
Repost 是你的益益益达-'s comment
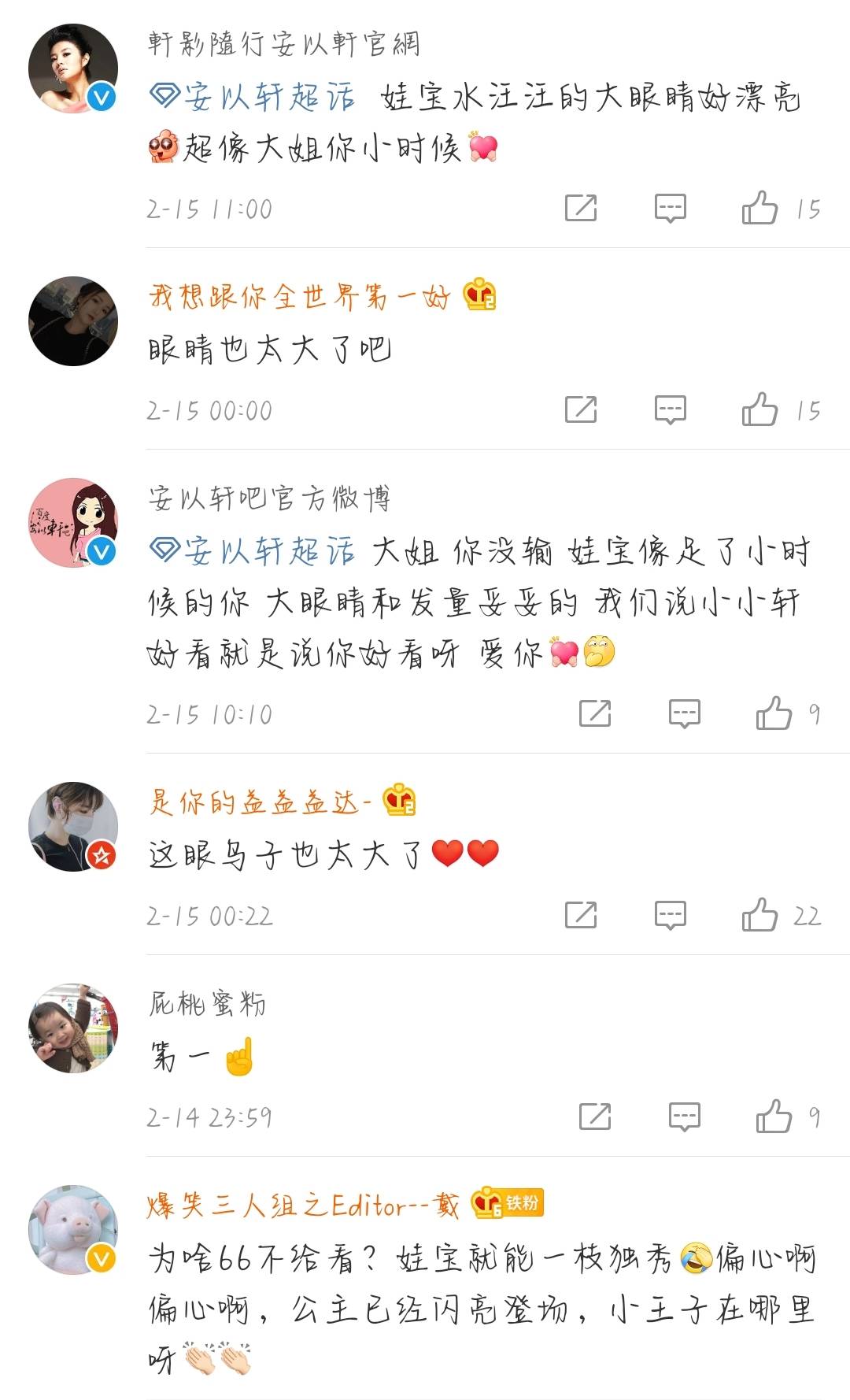click(x=581, y=915)
